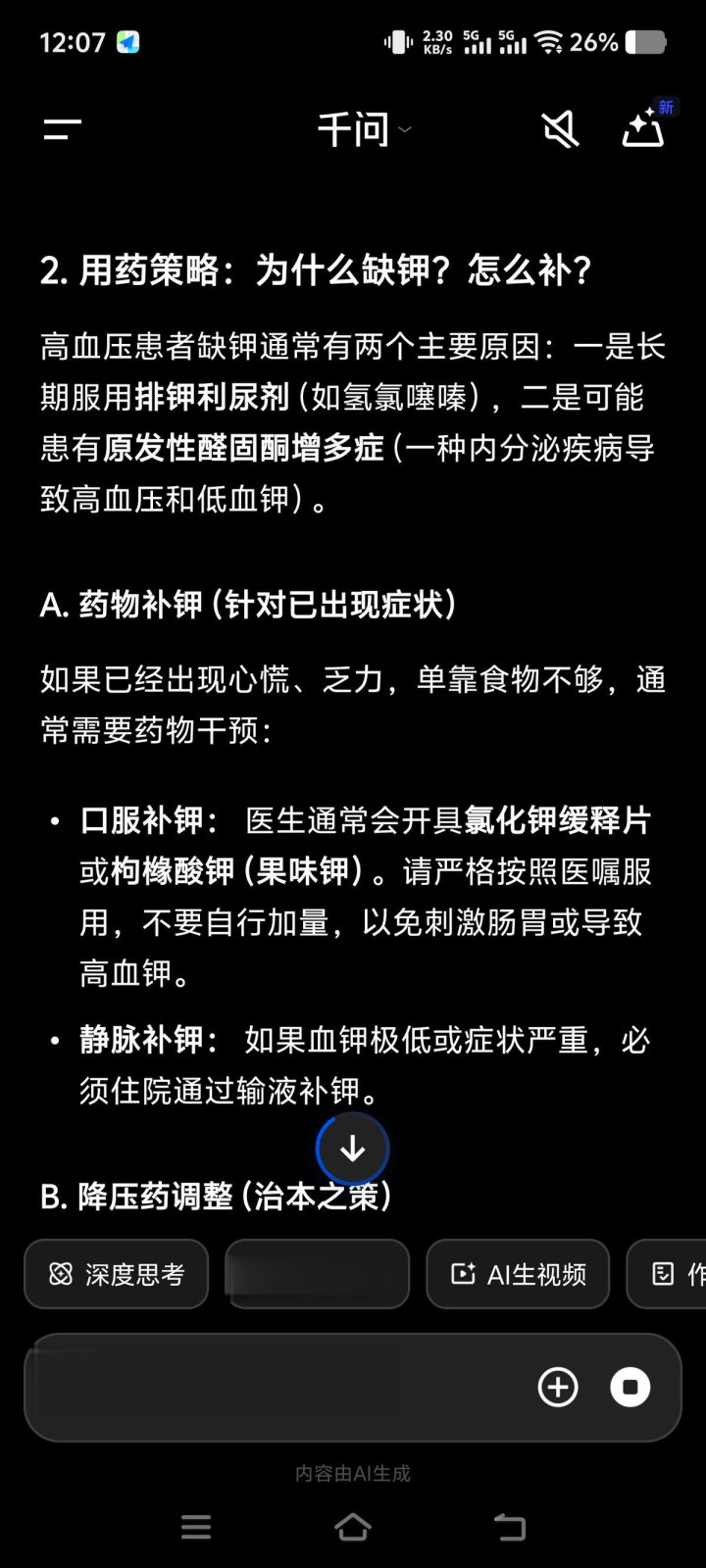Jump to bottom with the down arrow
Screen dimensions: 706x1568
[x=353, y=1149]
